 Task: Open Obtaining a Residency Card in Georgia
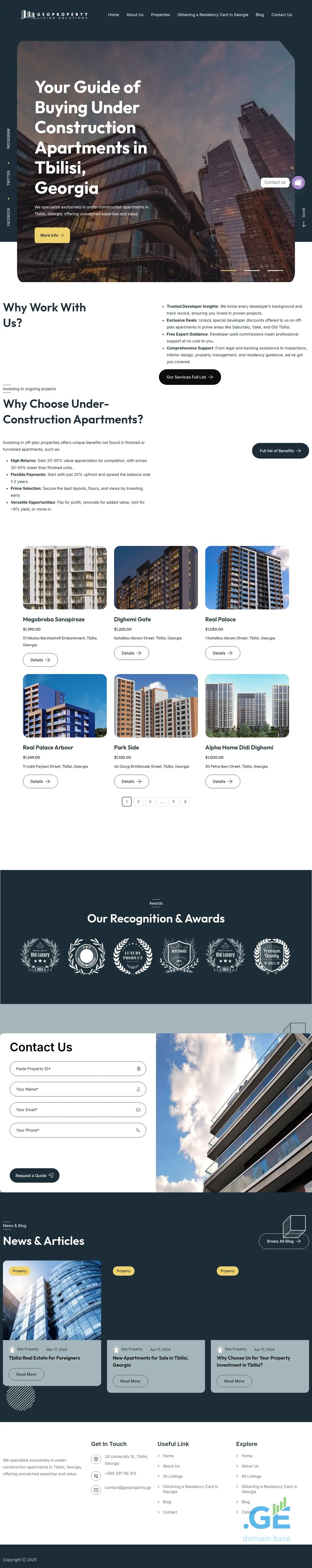212,15
